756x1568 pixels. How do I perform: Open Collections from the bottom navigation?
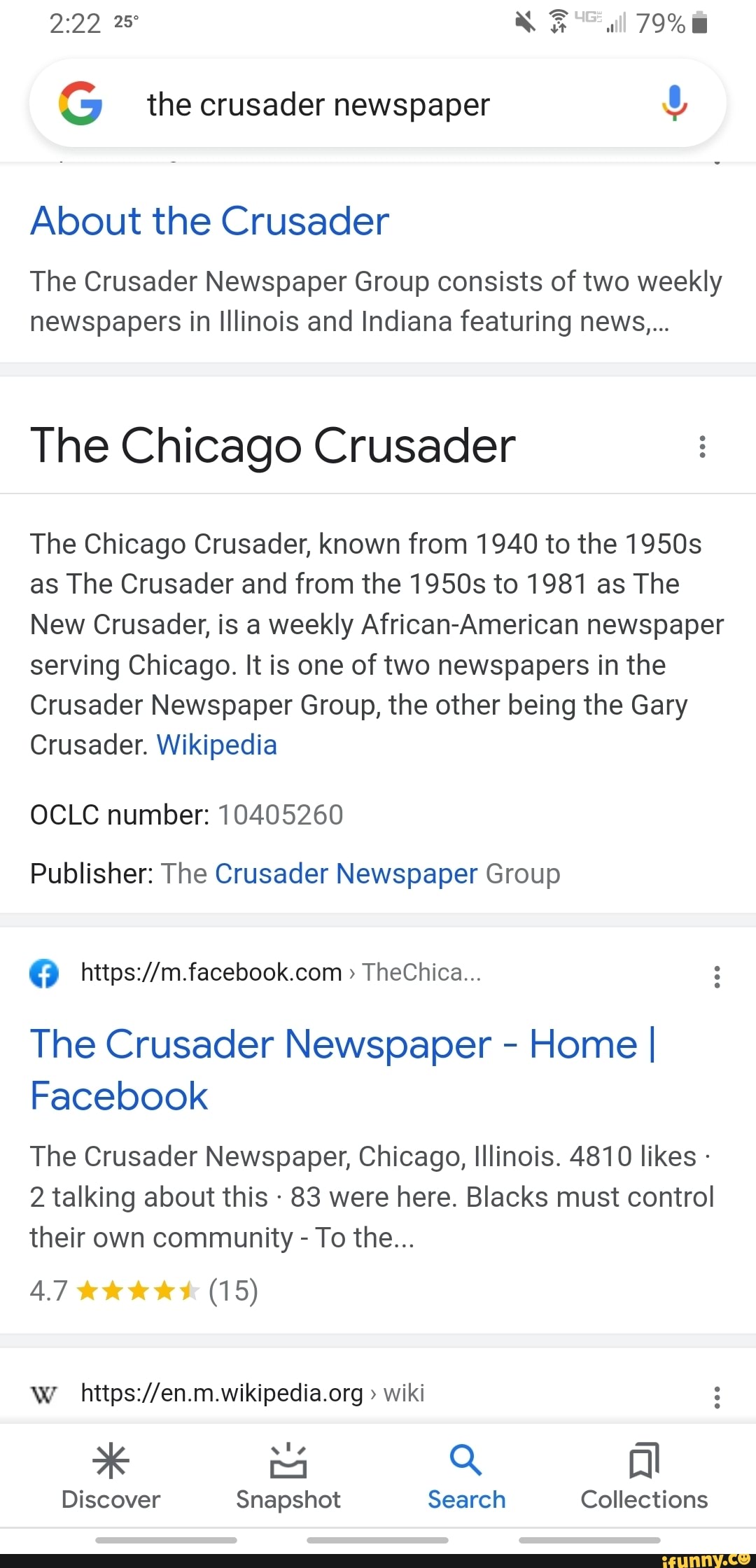click(x=643, y=1461)
